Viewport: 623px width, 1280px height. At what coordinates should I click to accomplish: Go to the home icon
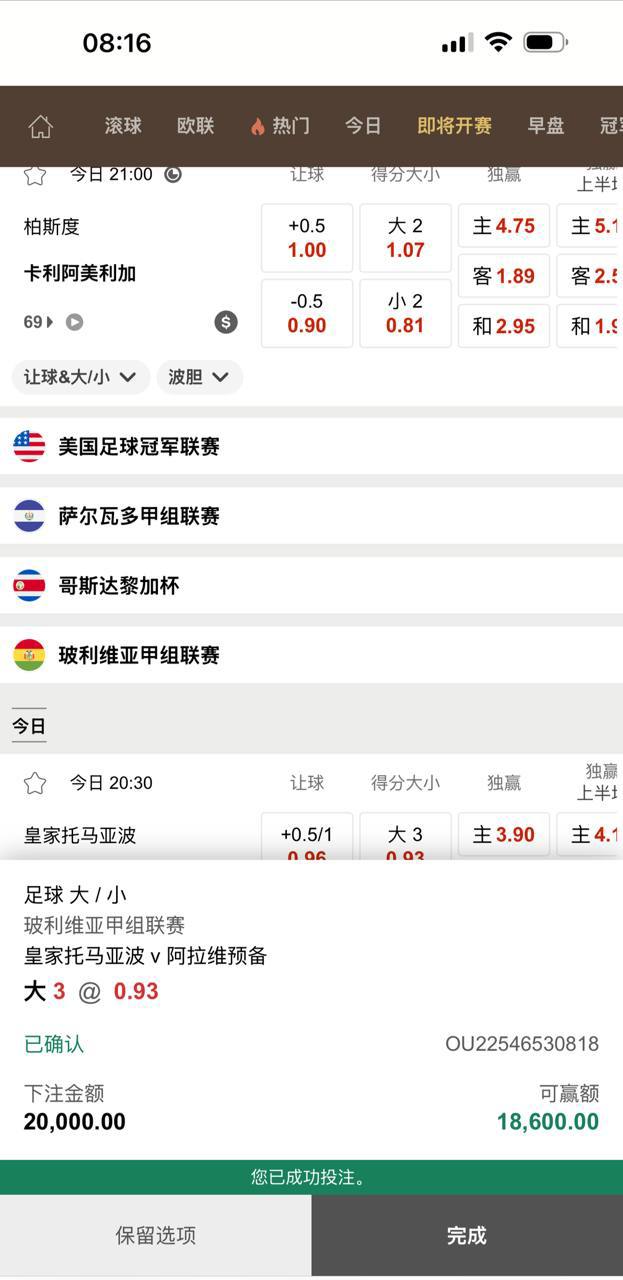pyautogui.click(x=40, y=127)
